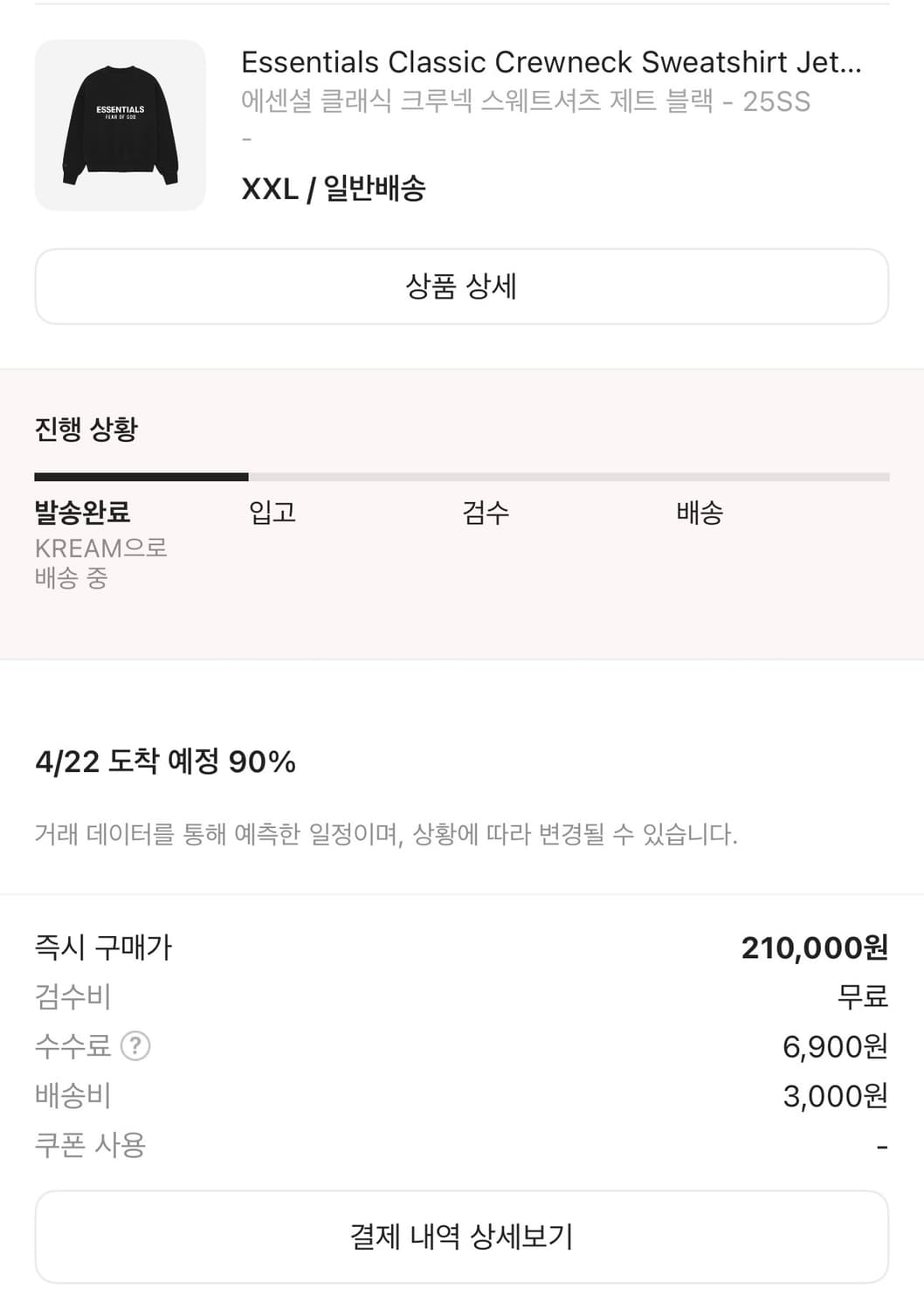Click the 4/22 도착 예정 90% estimate
Screen dimensions: 924x1310
(x=164, y=762)
